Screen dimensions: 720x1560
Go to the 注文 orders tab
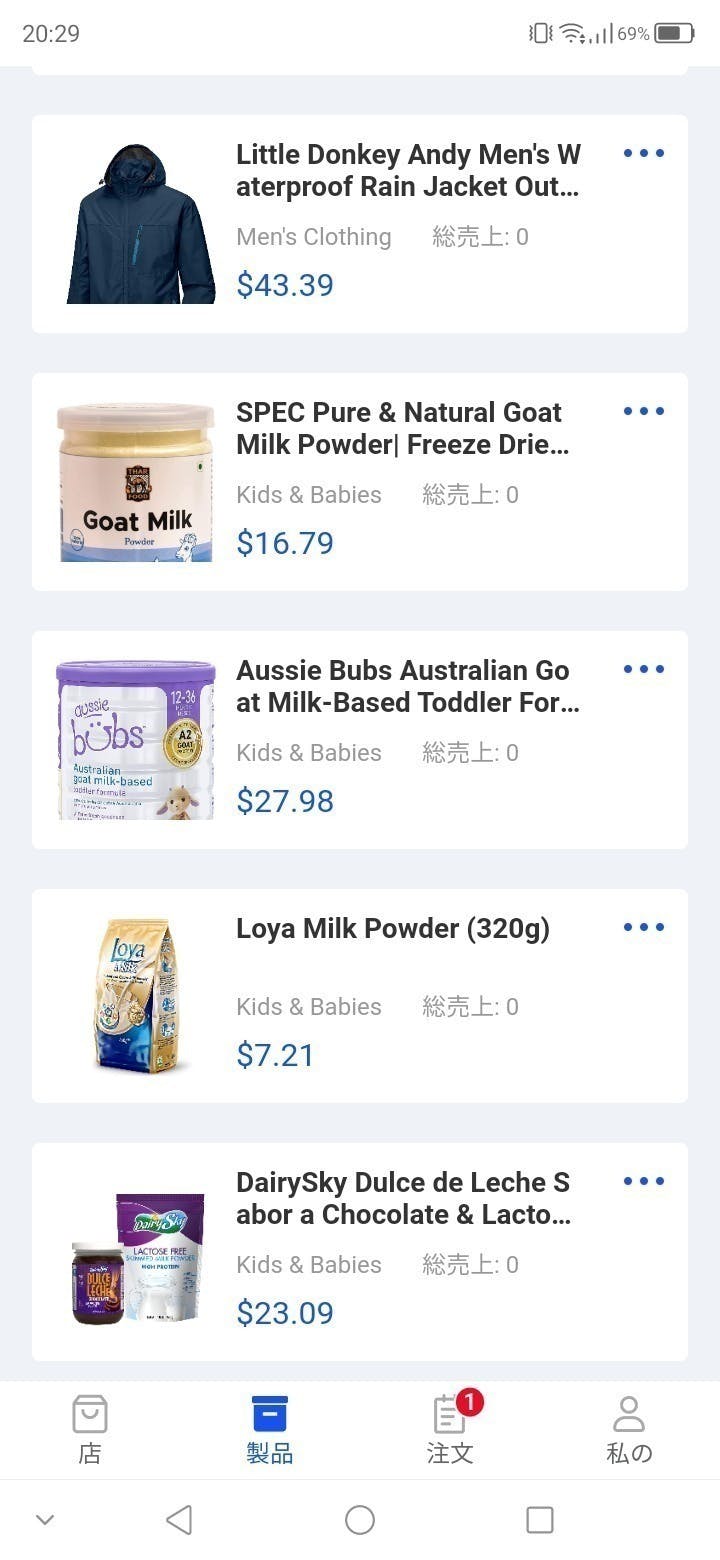click(450, 1431)
